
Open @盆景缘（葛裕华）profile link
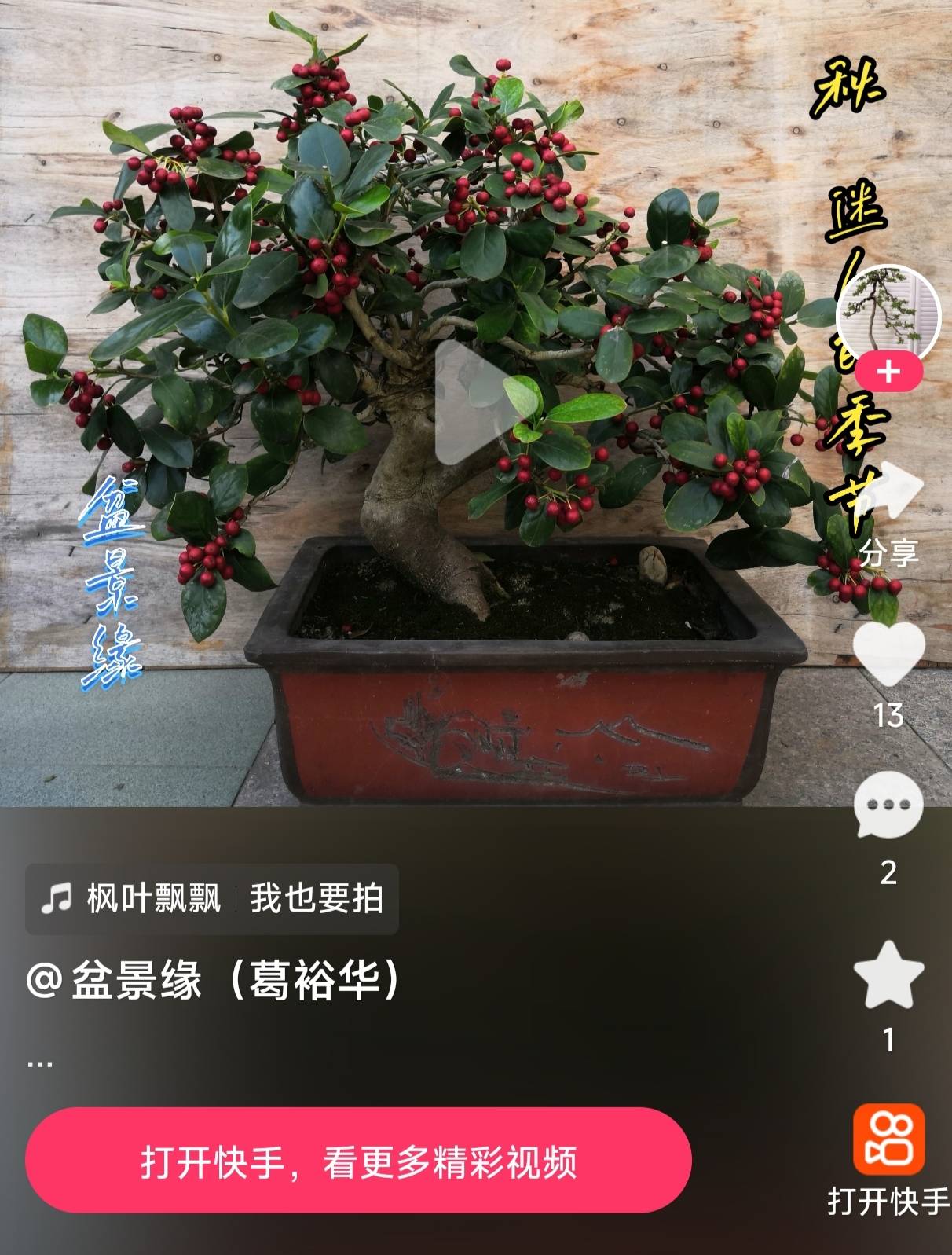(x=214, y=981)
